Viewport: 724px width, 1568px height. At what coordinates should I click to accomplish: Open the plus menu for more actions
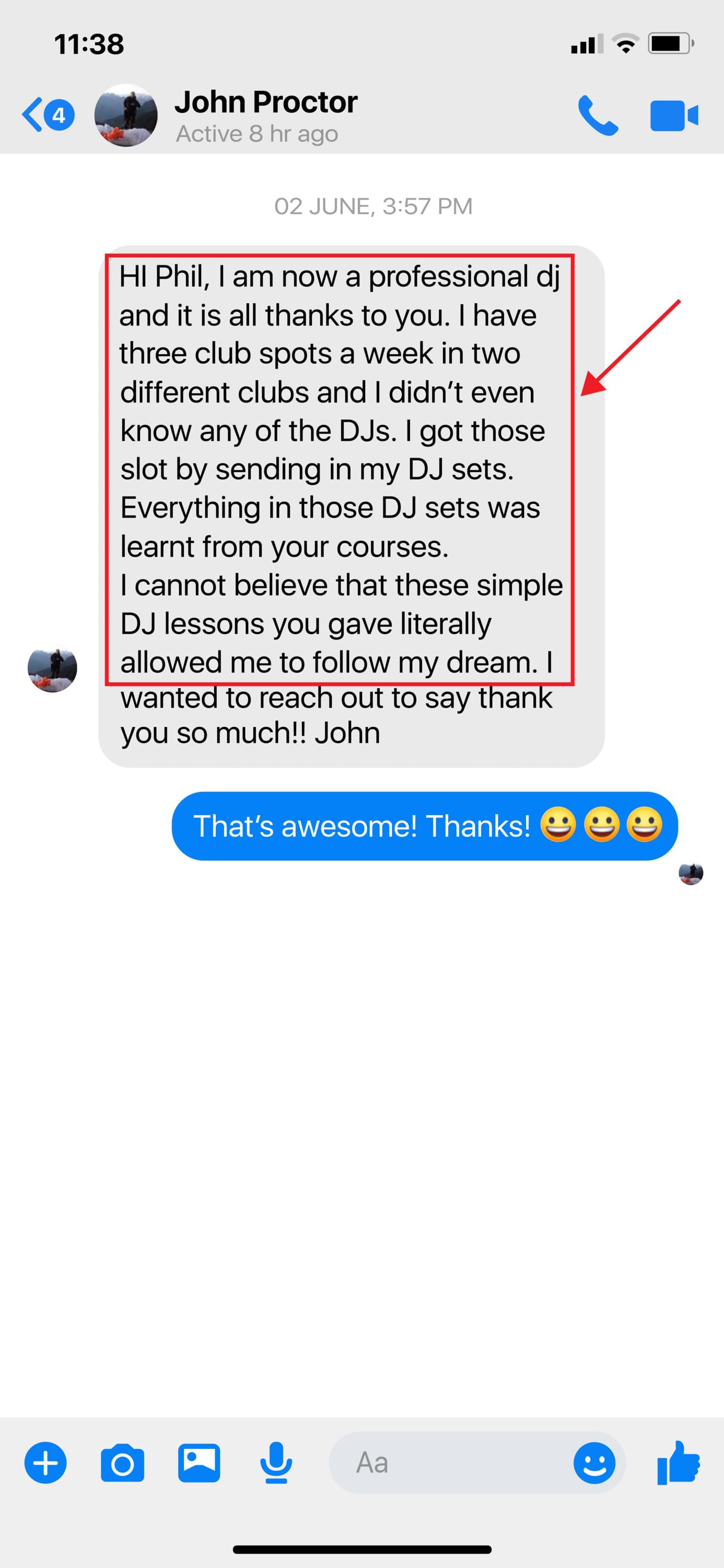45,1463
